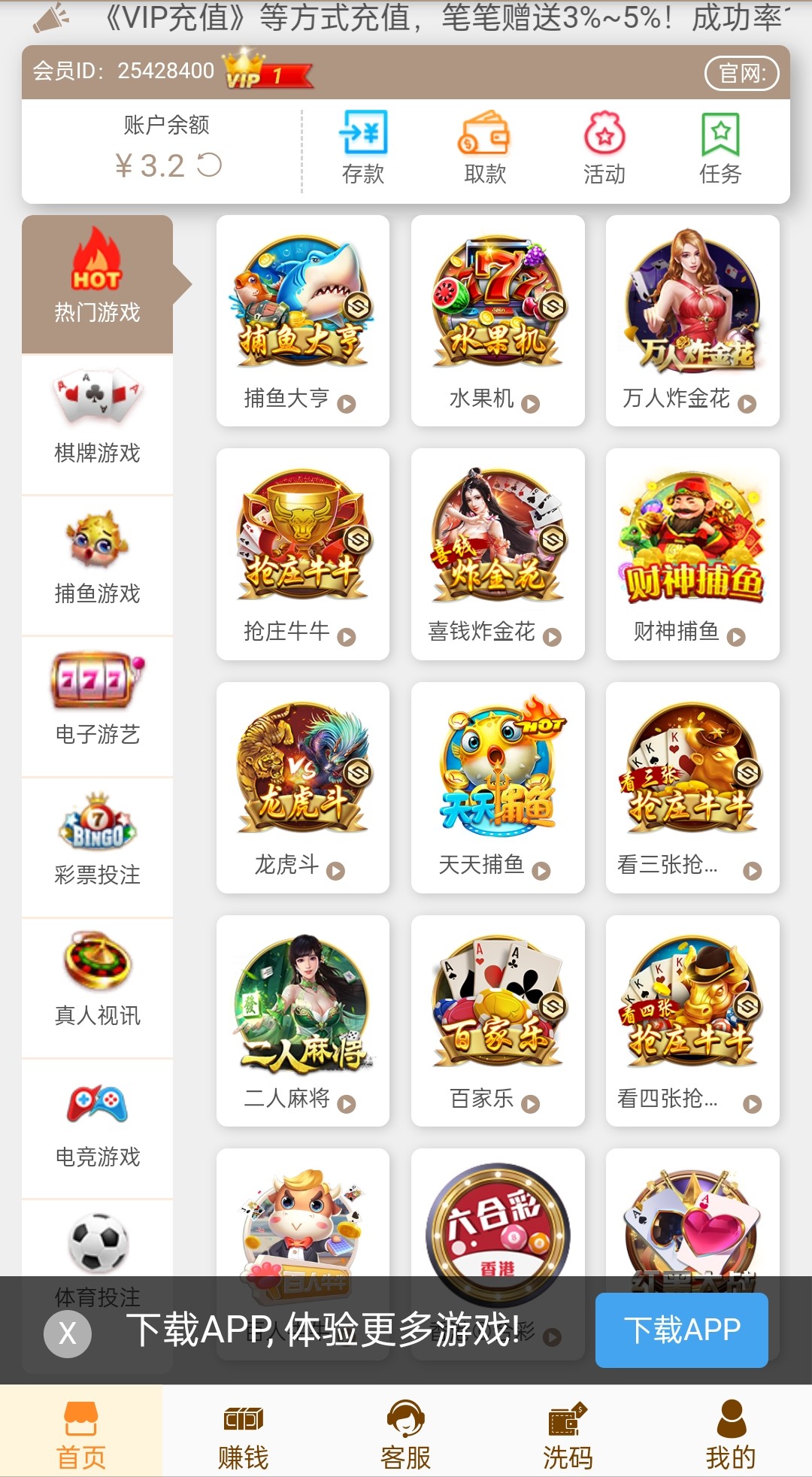The image size is (812, 1477).
Task: Tap the 下载APP button
Action: tap(681, 1330)
